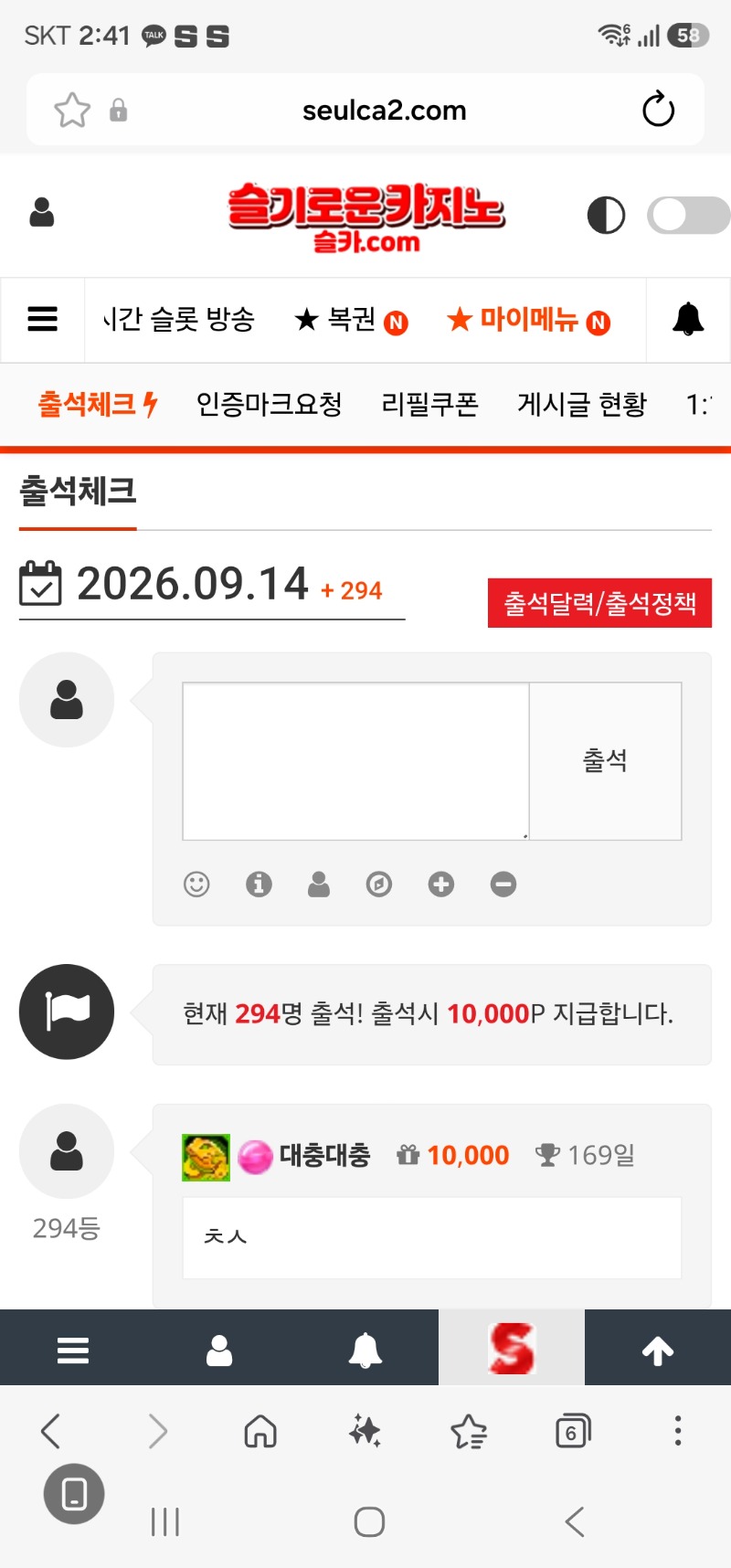Tap the plus icon under the text box
The height and width of the screenshot is (1568, 731).
click(x=441, y=884)
